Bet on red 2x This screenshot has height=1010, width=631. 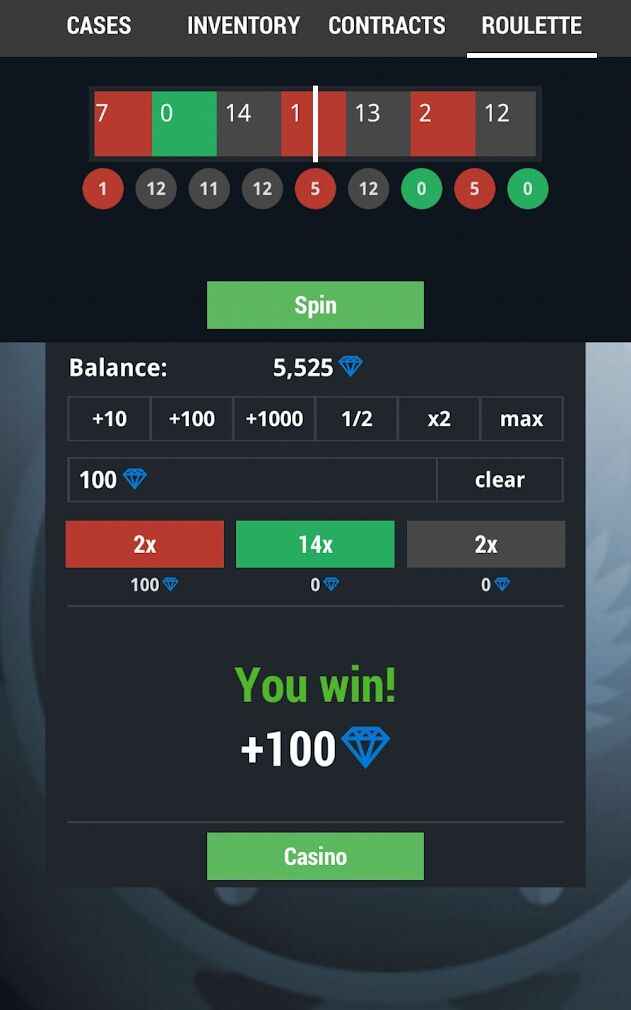tap(145, 544)
